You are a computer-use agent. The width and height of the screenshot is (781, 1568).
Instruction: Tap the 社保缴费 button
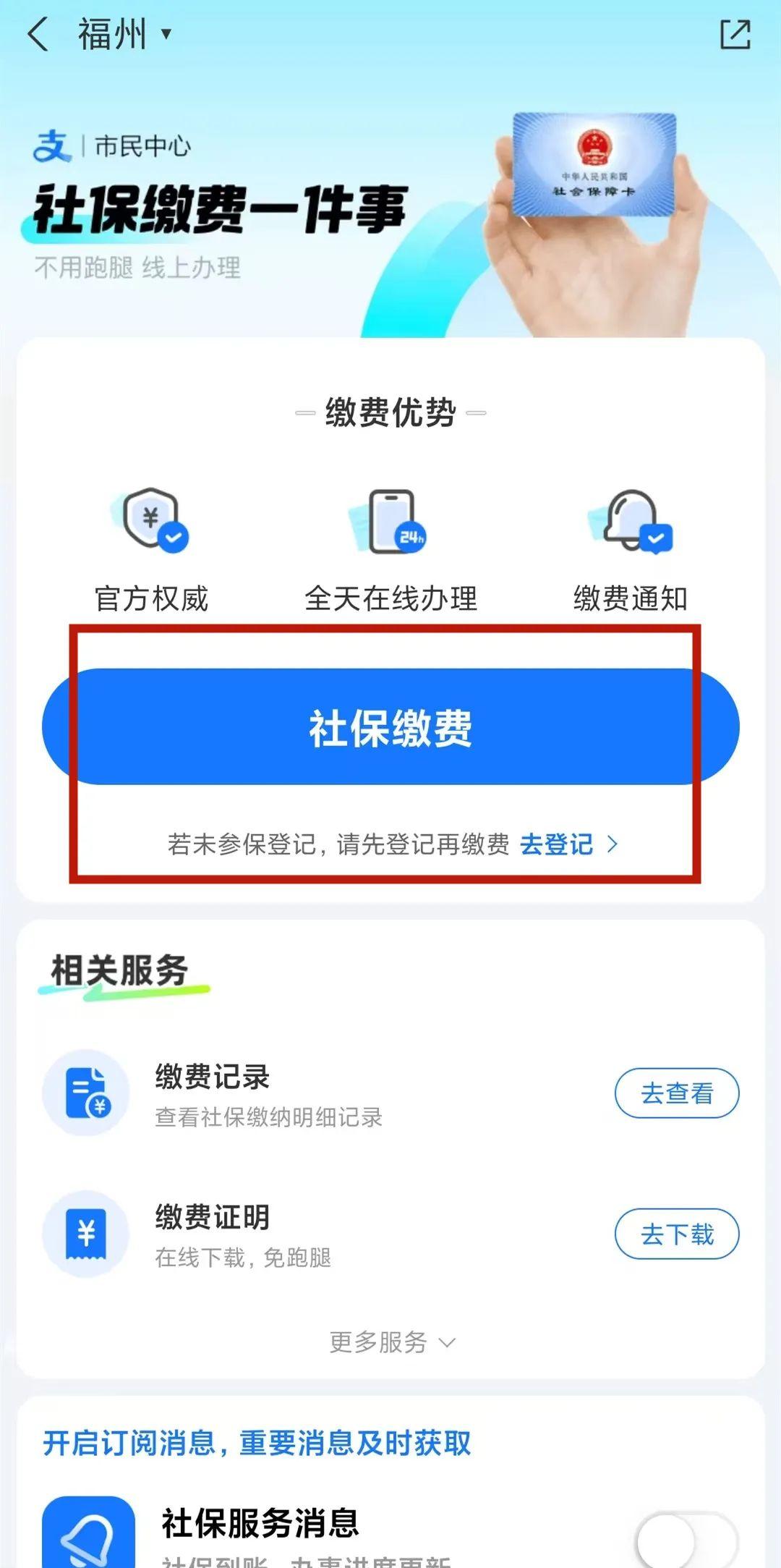click(390, 726)
